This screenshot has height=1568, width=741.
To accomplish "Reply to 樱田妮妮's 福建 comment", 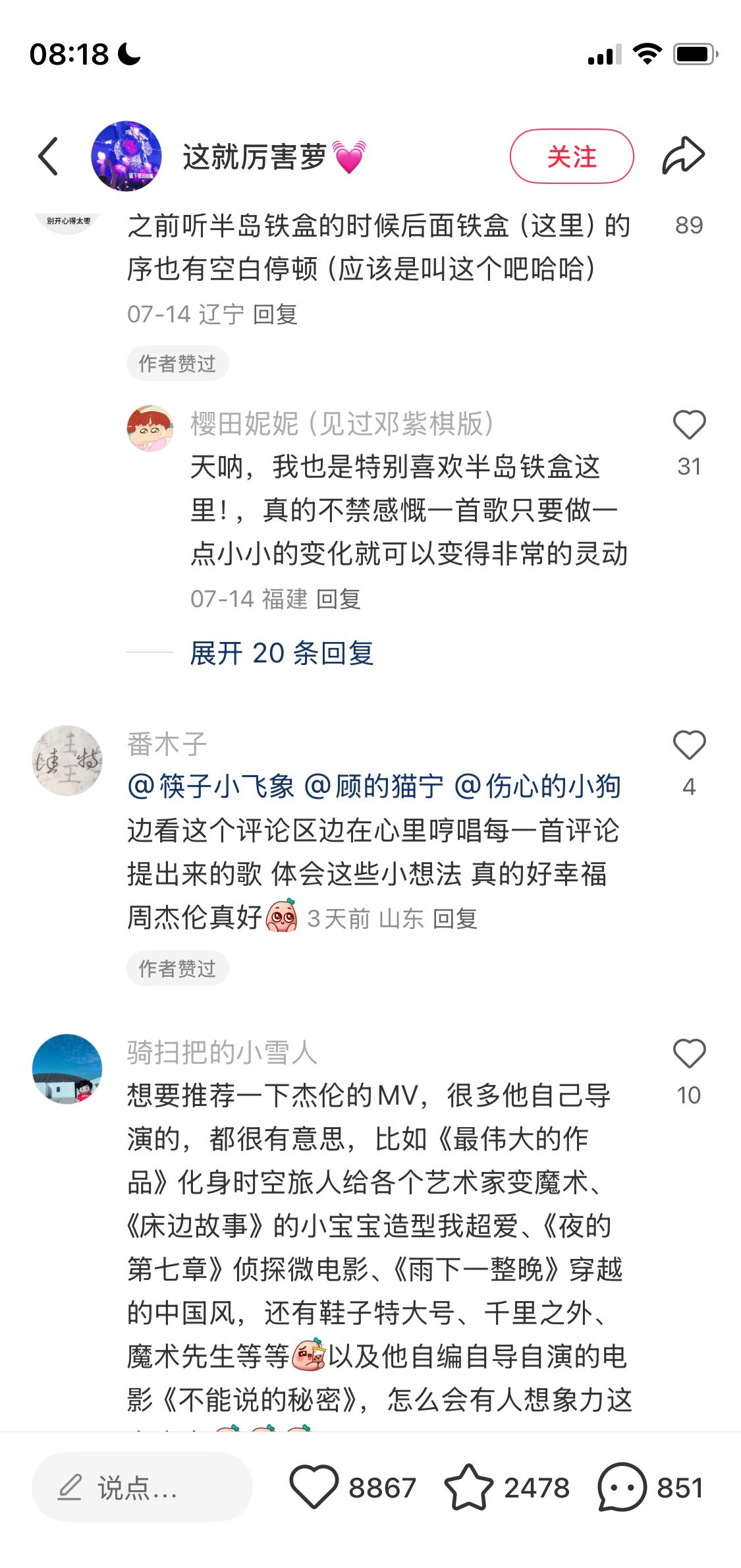I will (339, 599).
